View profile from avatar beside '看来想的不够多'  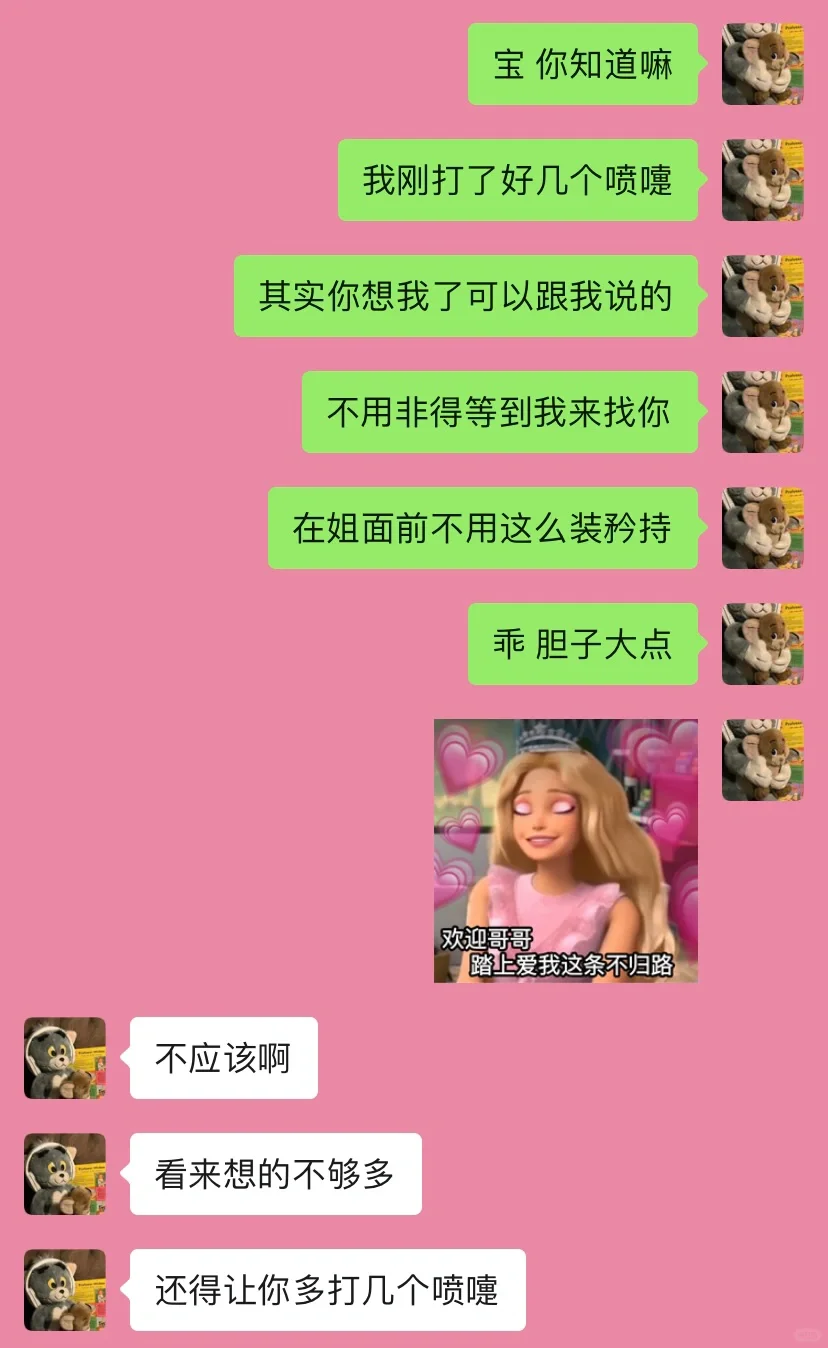click(x=65, y=1174)
